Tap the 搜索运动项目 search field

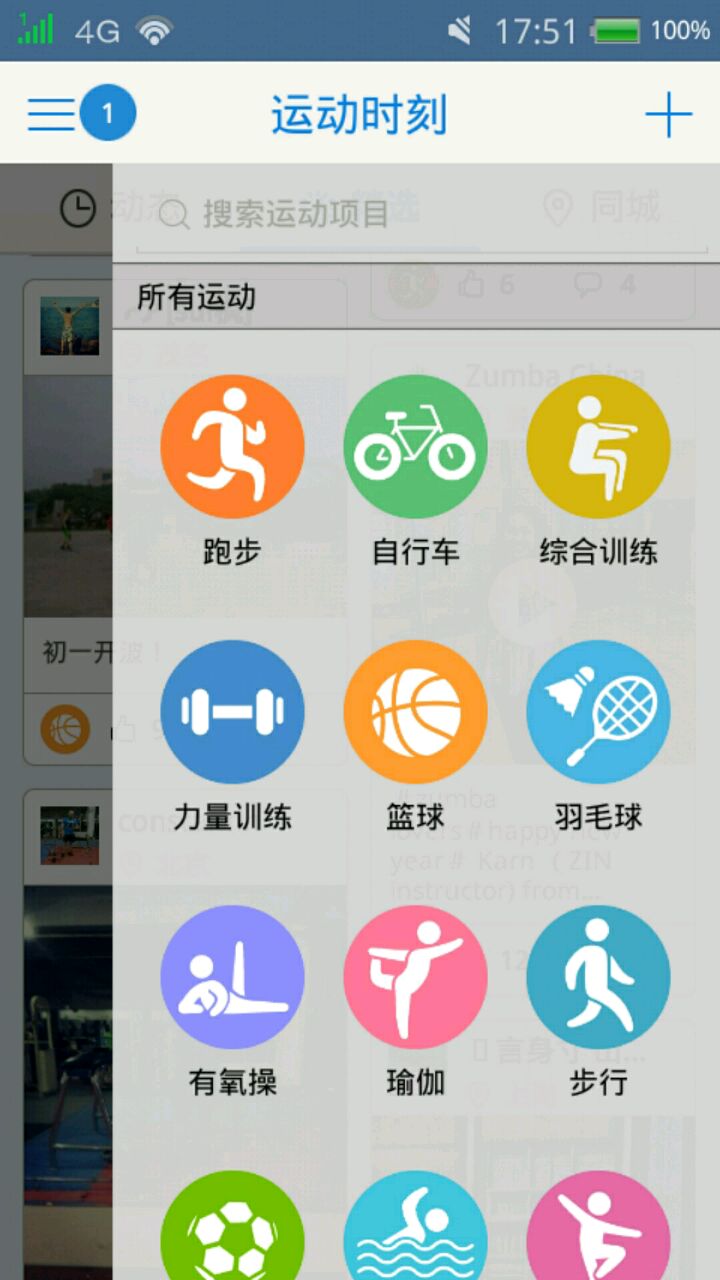click(x=420, y=213)
